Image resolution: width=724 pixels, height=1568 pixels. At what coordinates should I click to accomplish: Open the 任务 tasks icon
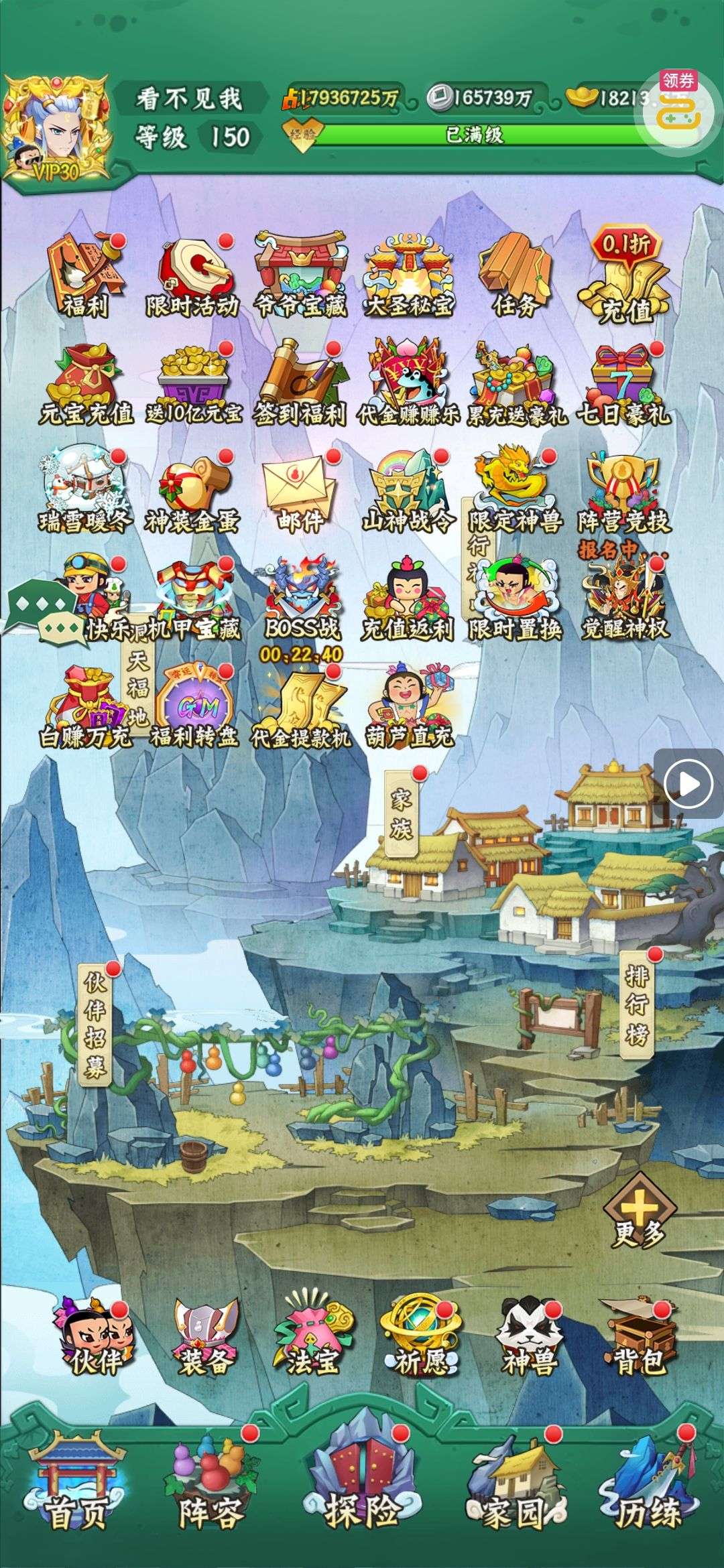(x=515, y=276)
